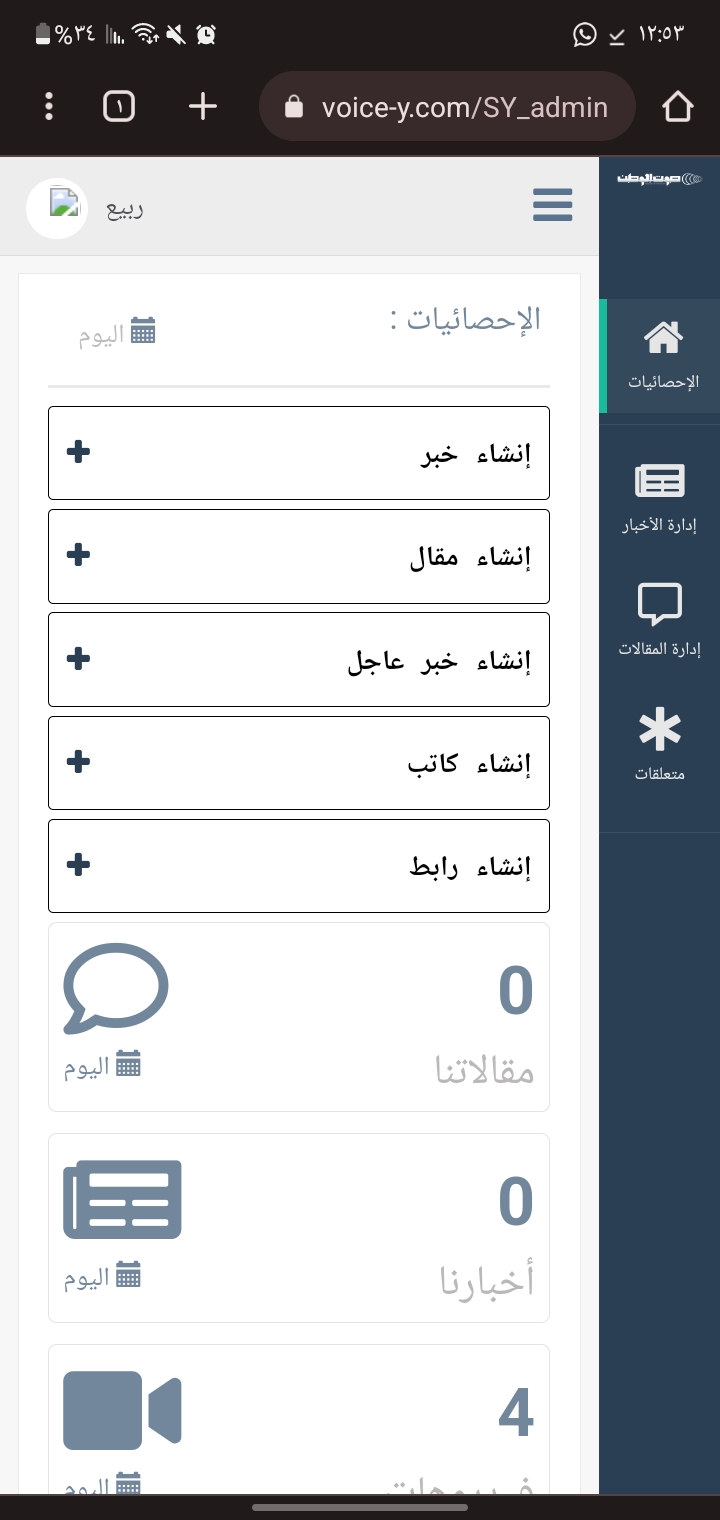The height and width of the screenshot is (1520, 720).
Task: Open the ربيع user profile avatar
Action: [57, 208]
